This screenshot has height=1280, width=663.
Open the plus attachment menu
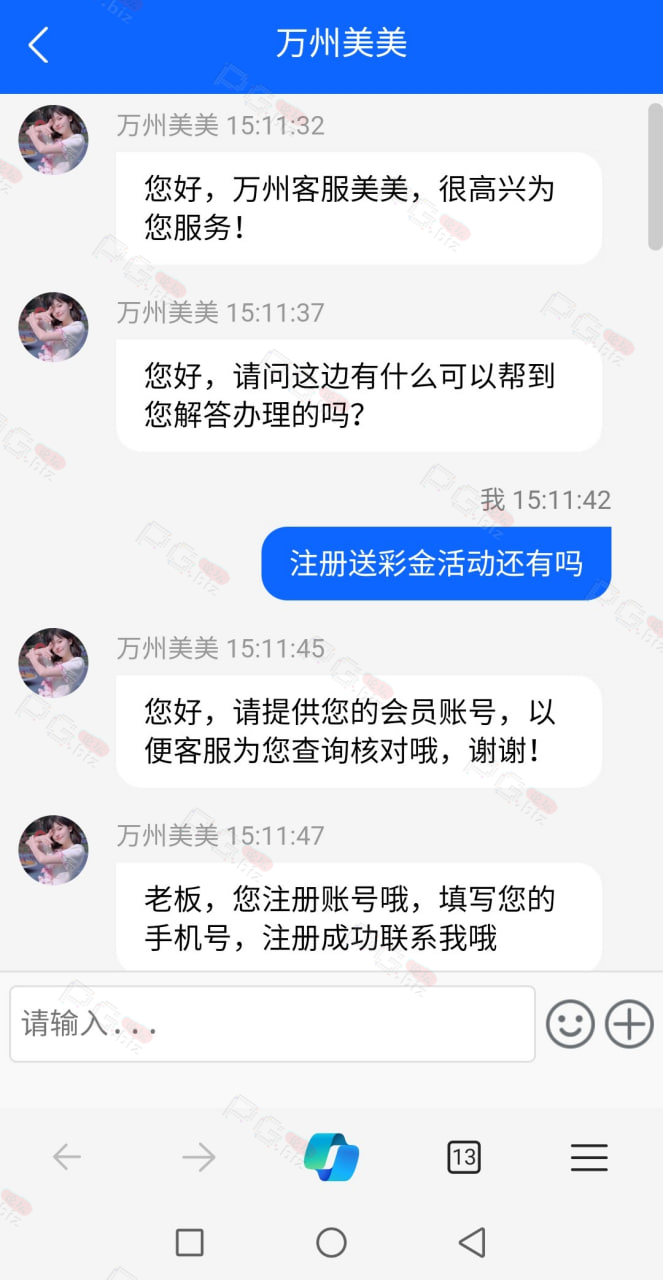coord(630,1024)
